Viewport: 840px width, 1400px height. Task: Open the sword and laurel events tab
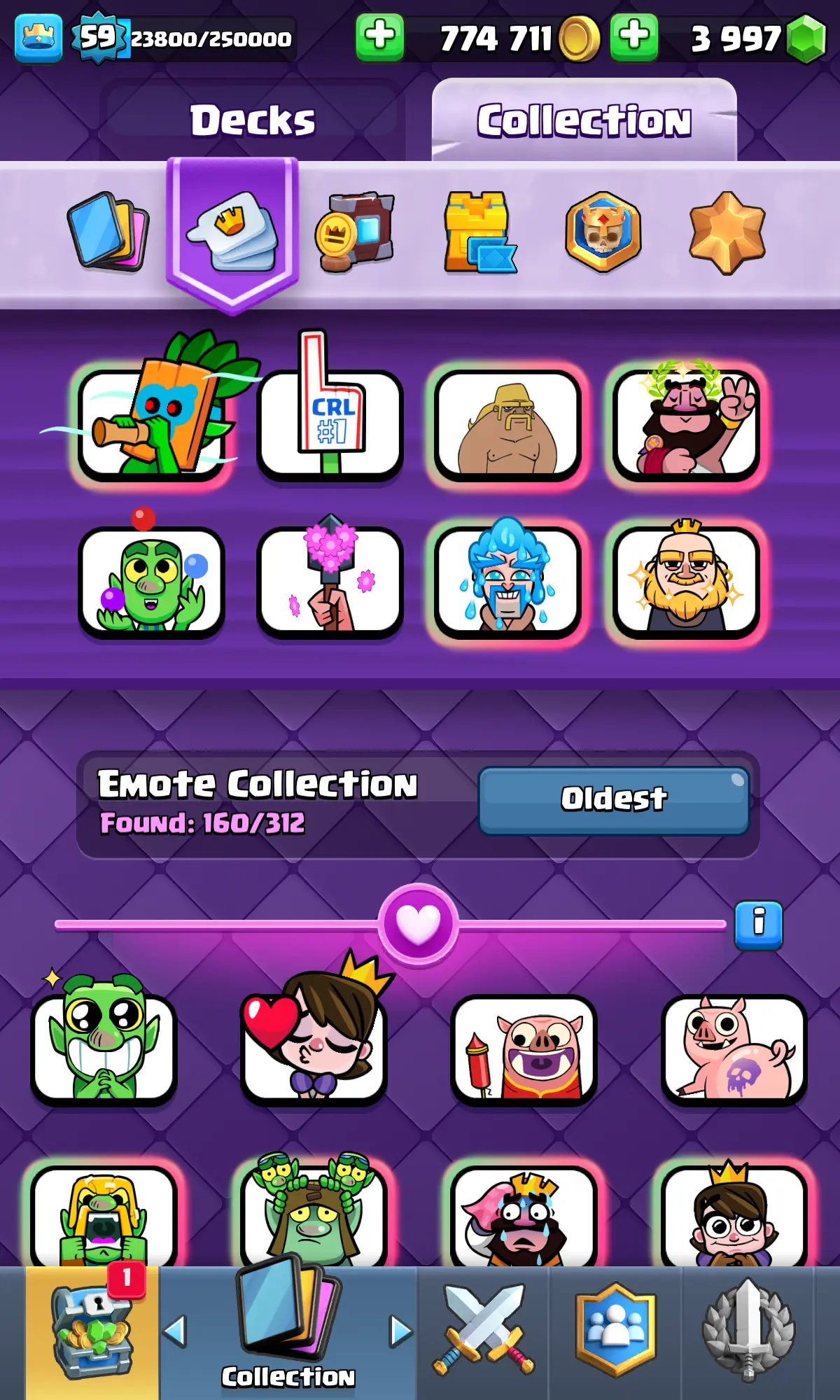point(748,1330)
